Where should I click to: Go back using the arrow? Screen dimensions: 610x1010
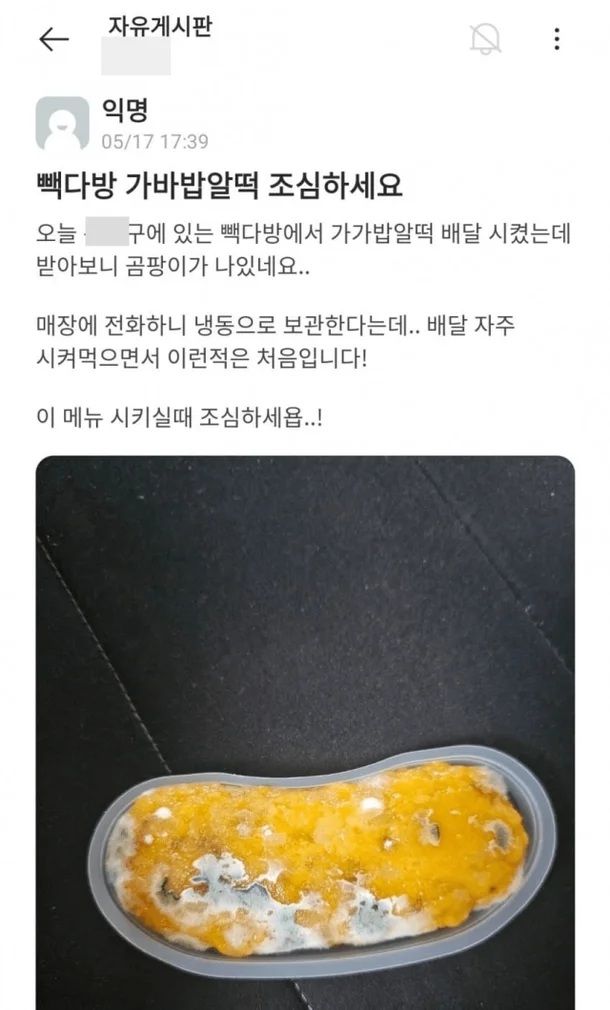click(53, 39)
